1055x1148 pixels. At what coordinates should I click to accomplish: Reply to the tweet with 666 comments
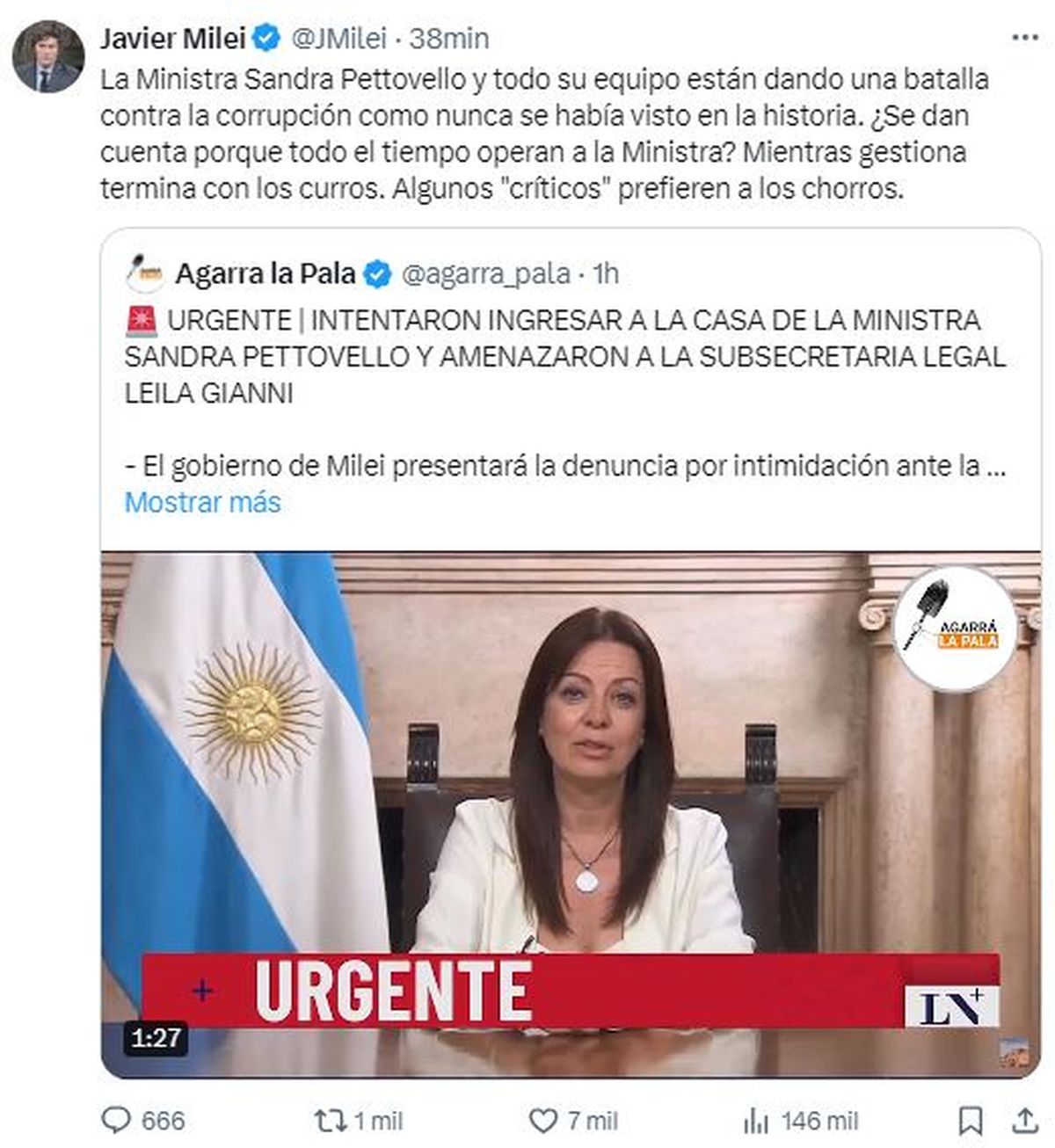click(117, 1120)
